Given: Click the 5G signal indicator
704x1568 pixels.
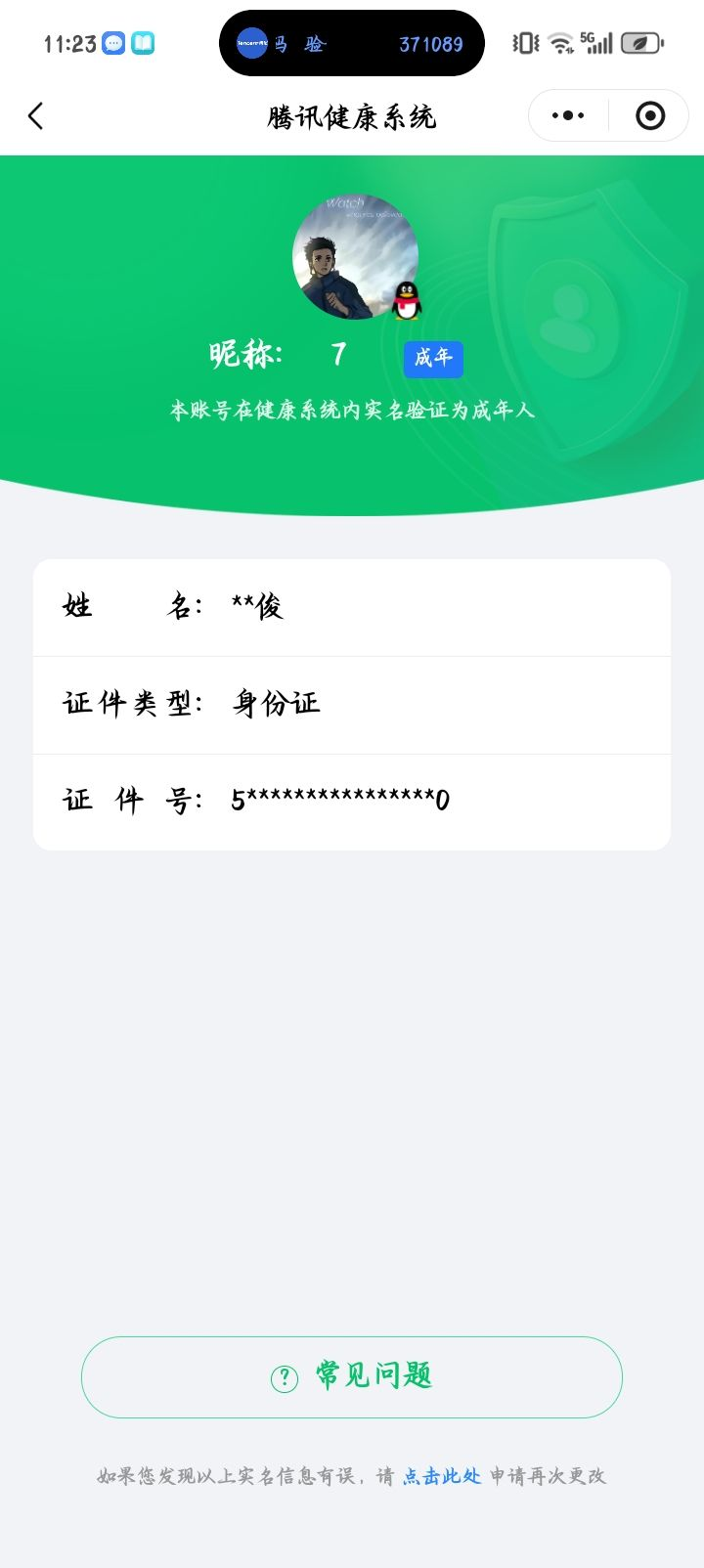Looking at the screenshot, I should [x=596, y=43].
